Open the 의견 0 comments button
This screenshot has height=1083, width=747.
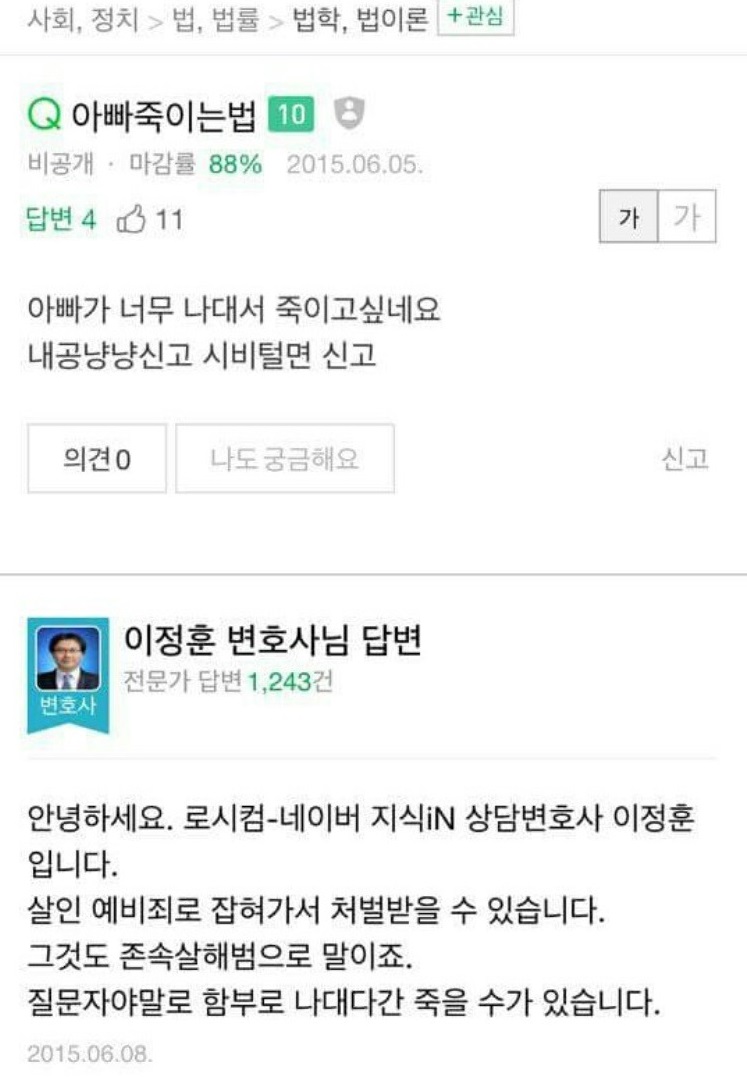pyautogui.click(x=97, y=459)
